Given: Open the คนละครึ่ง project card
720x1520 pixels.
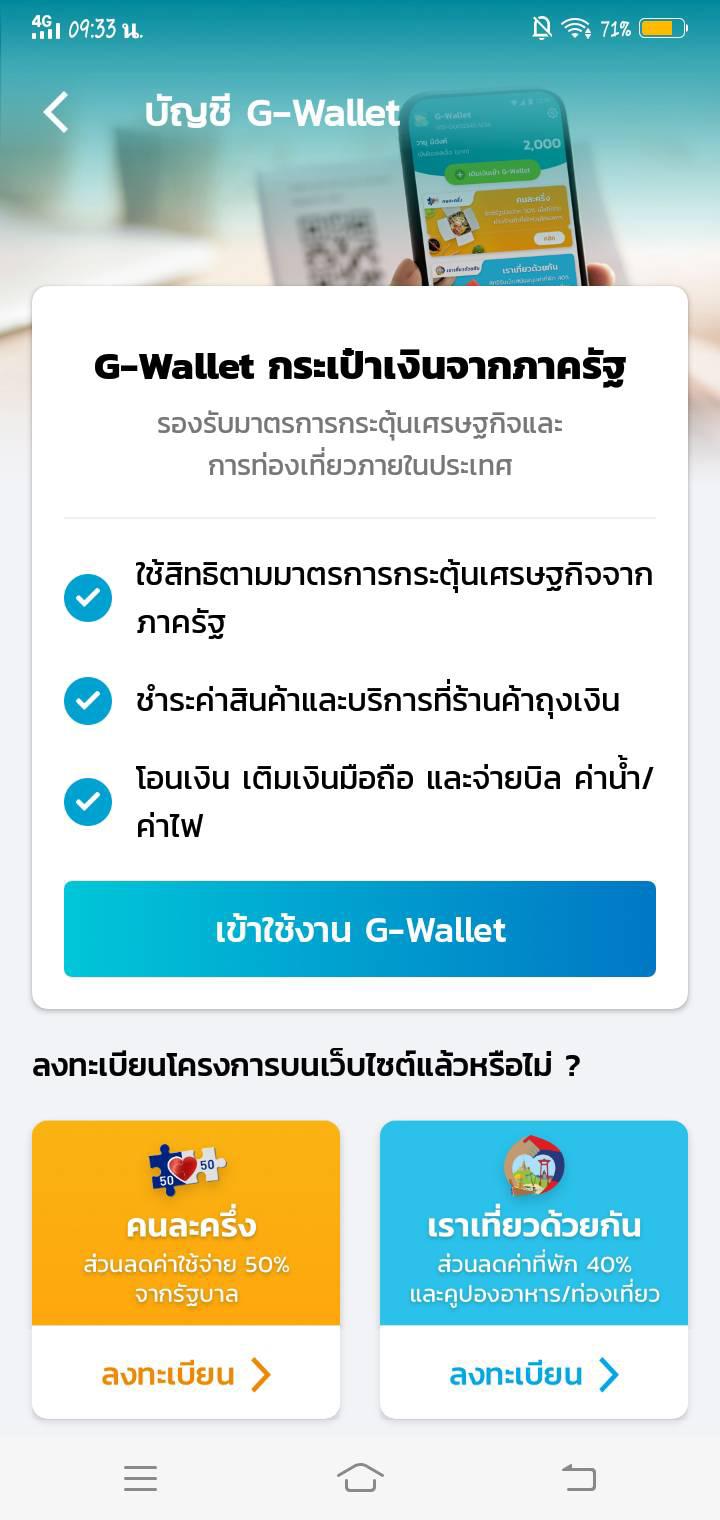Looking at the screenshot, I should 186,1223.
